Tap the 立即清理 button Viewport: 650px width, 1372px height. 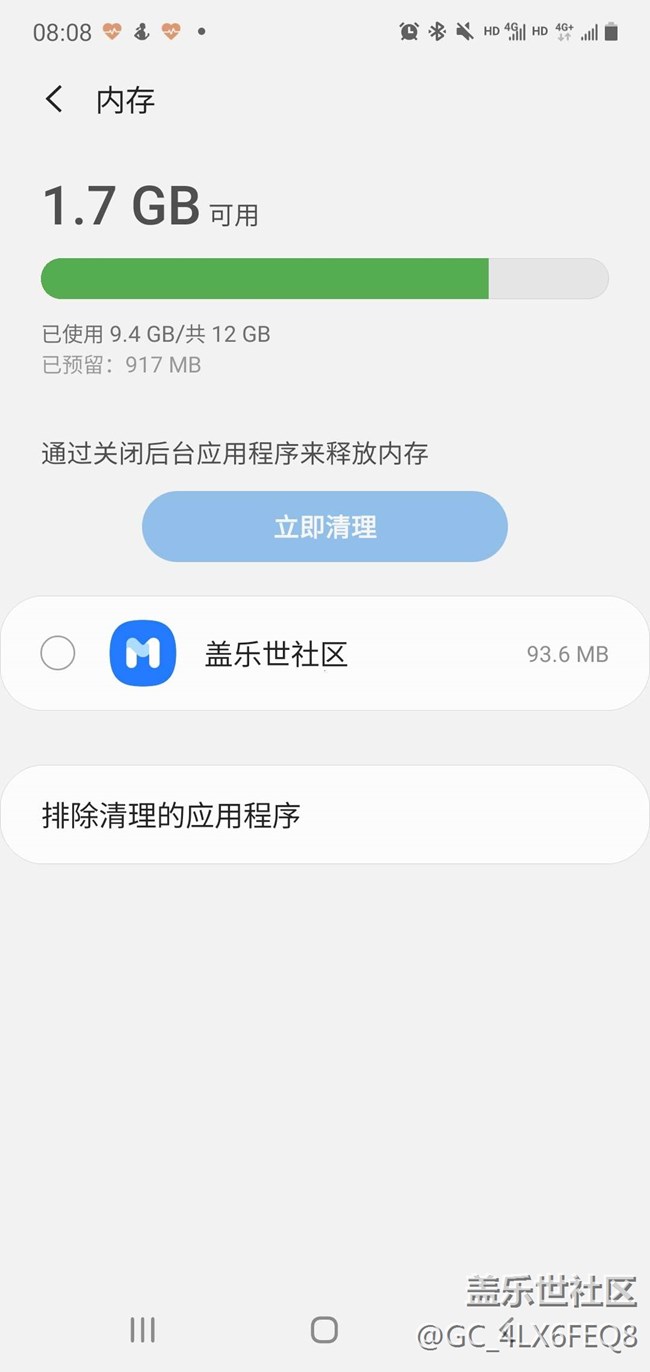click(x=325, y=527)
